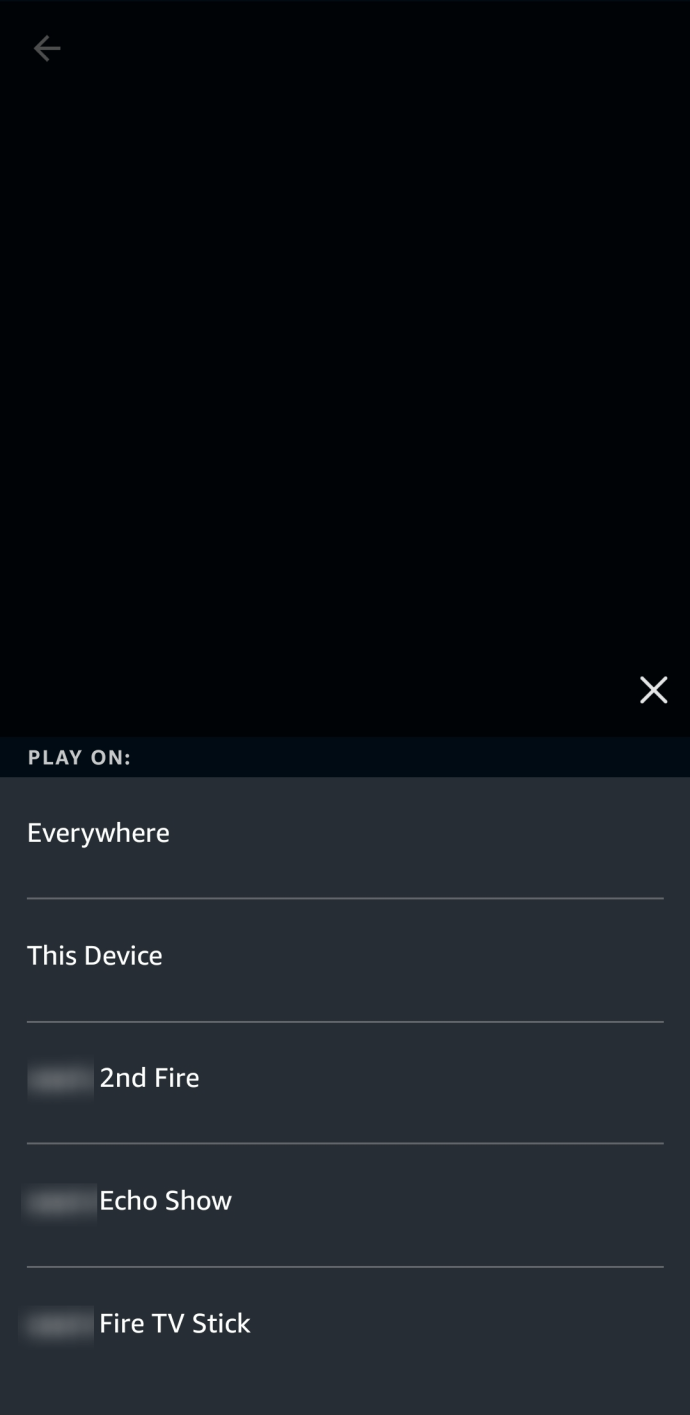Viewport: 690px width, 1415px height.
Task: Play on the Fire TV Stick
Action: [345, 1325]
